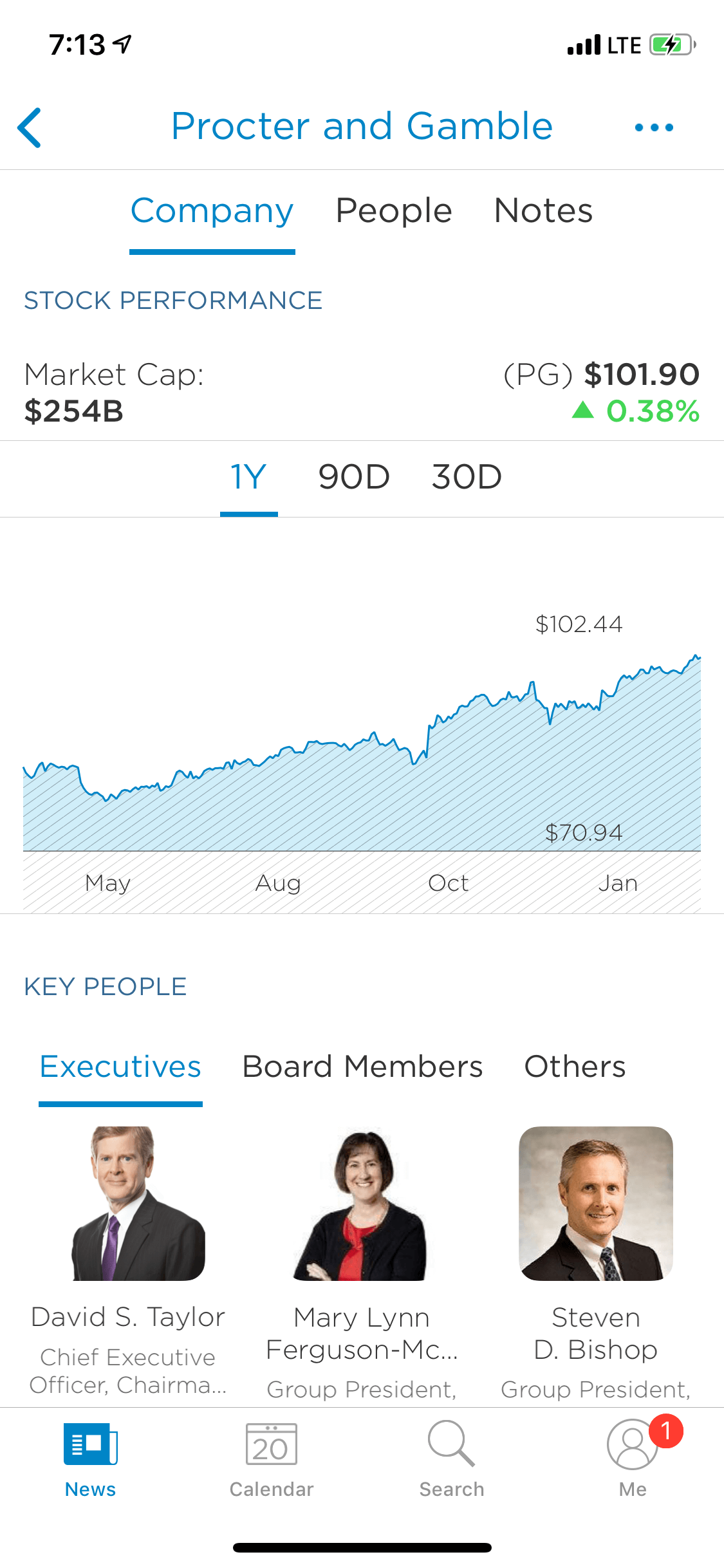The width and height of the screenshot is (724, 1568).
Task: Open Mary Lynn Ferguson-Mc... profile
Action: [362, 1263]
